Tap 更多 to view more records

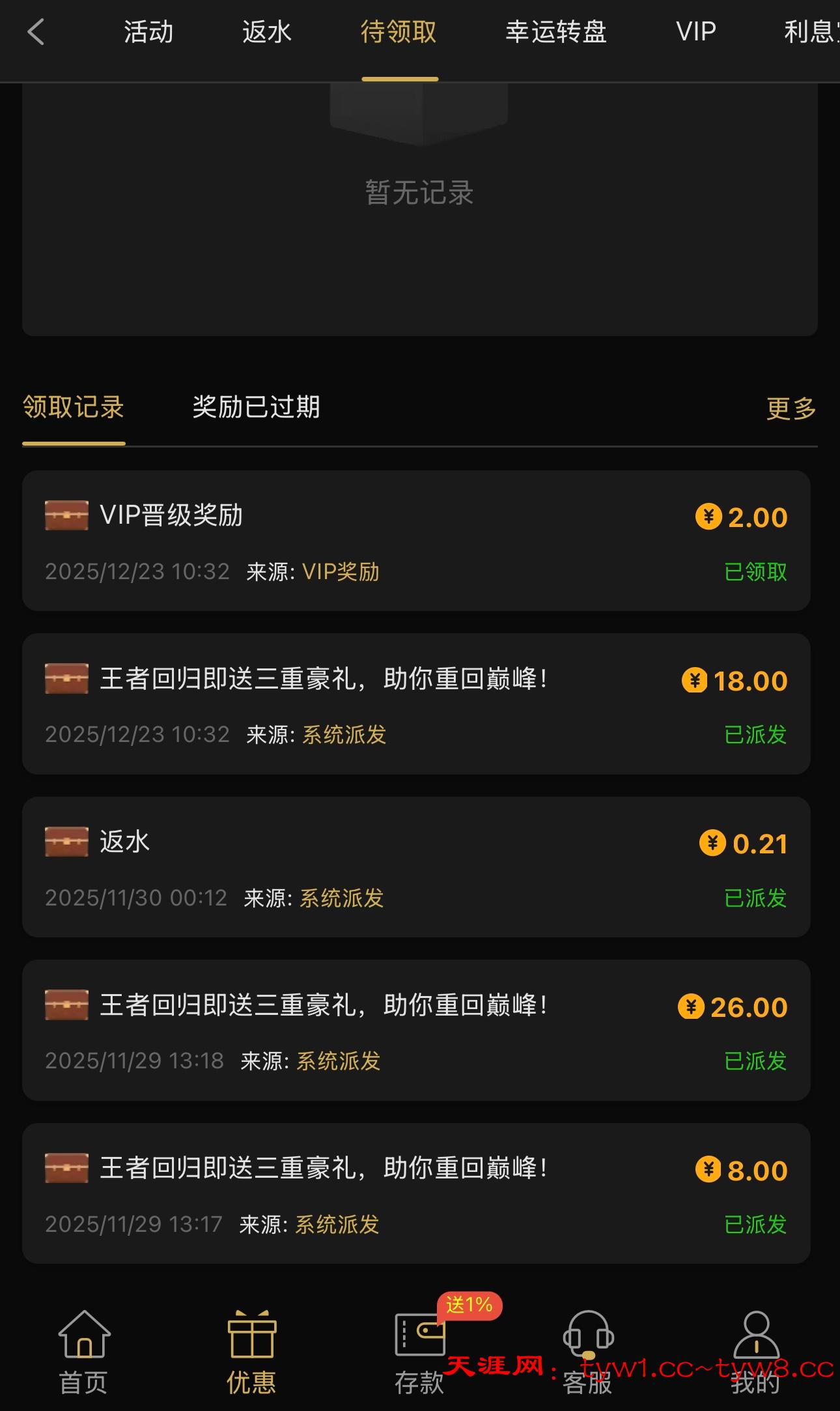(791, 408)
